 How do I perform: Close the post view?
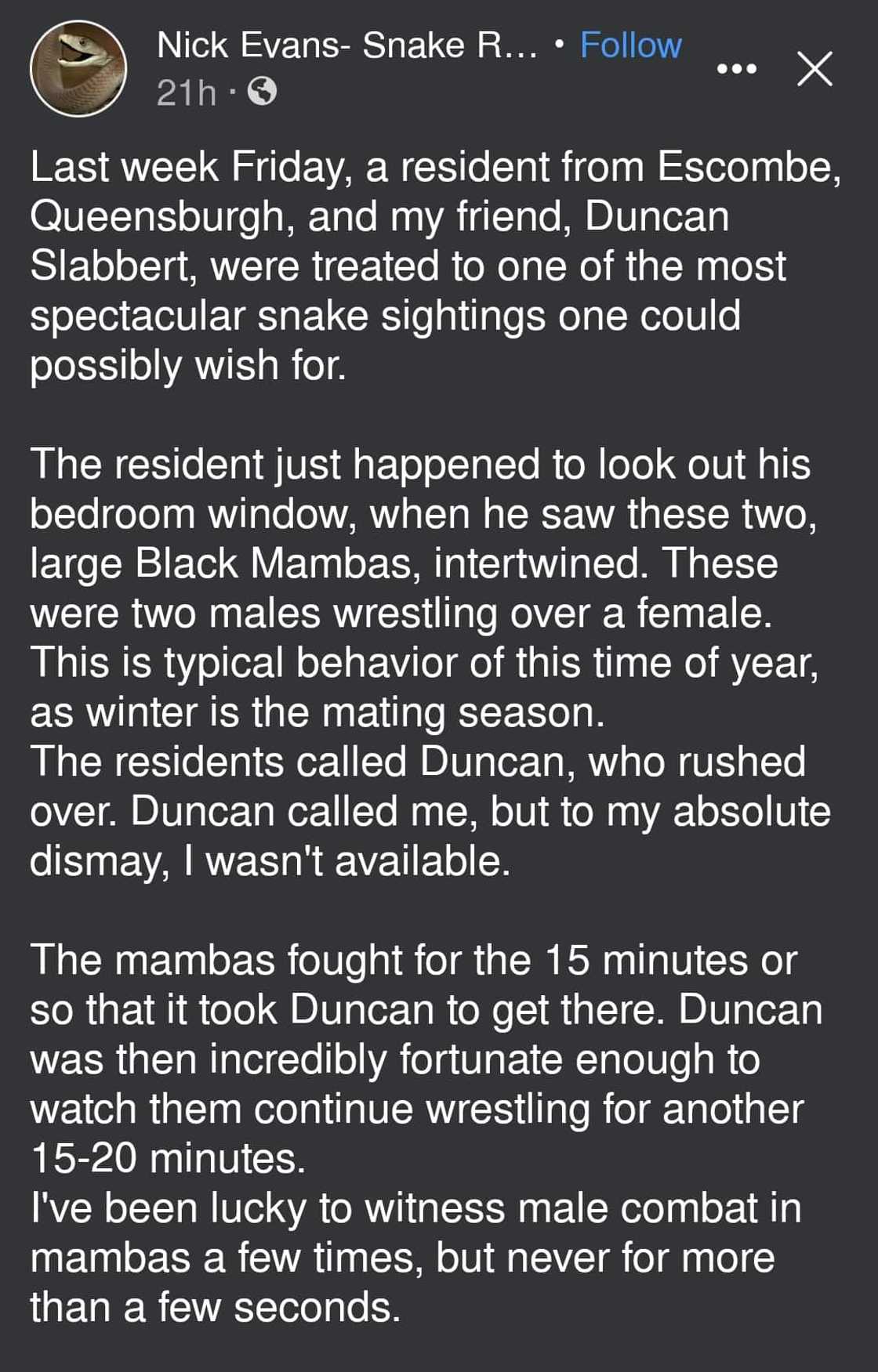click(x=815, y=69)
